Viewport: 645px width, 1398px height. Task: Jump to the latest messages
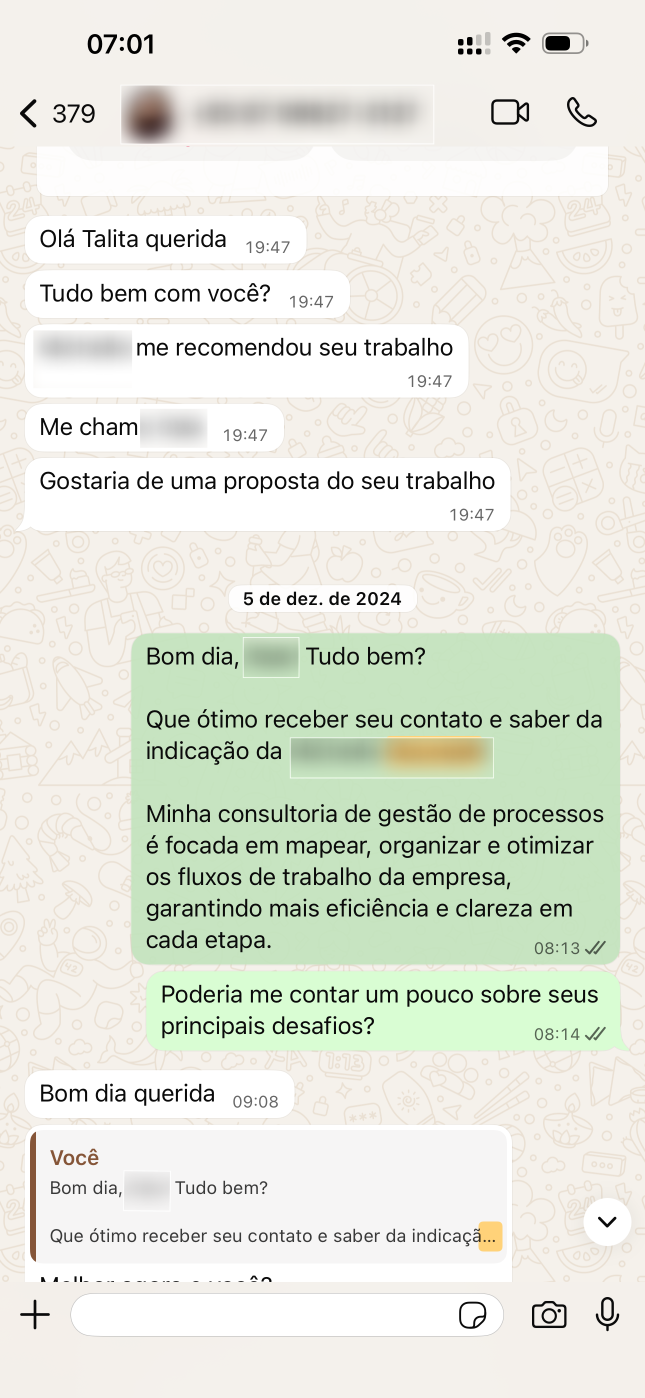pyautogui.click(x=607, y=1221)
